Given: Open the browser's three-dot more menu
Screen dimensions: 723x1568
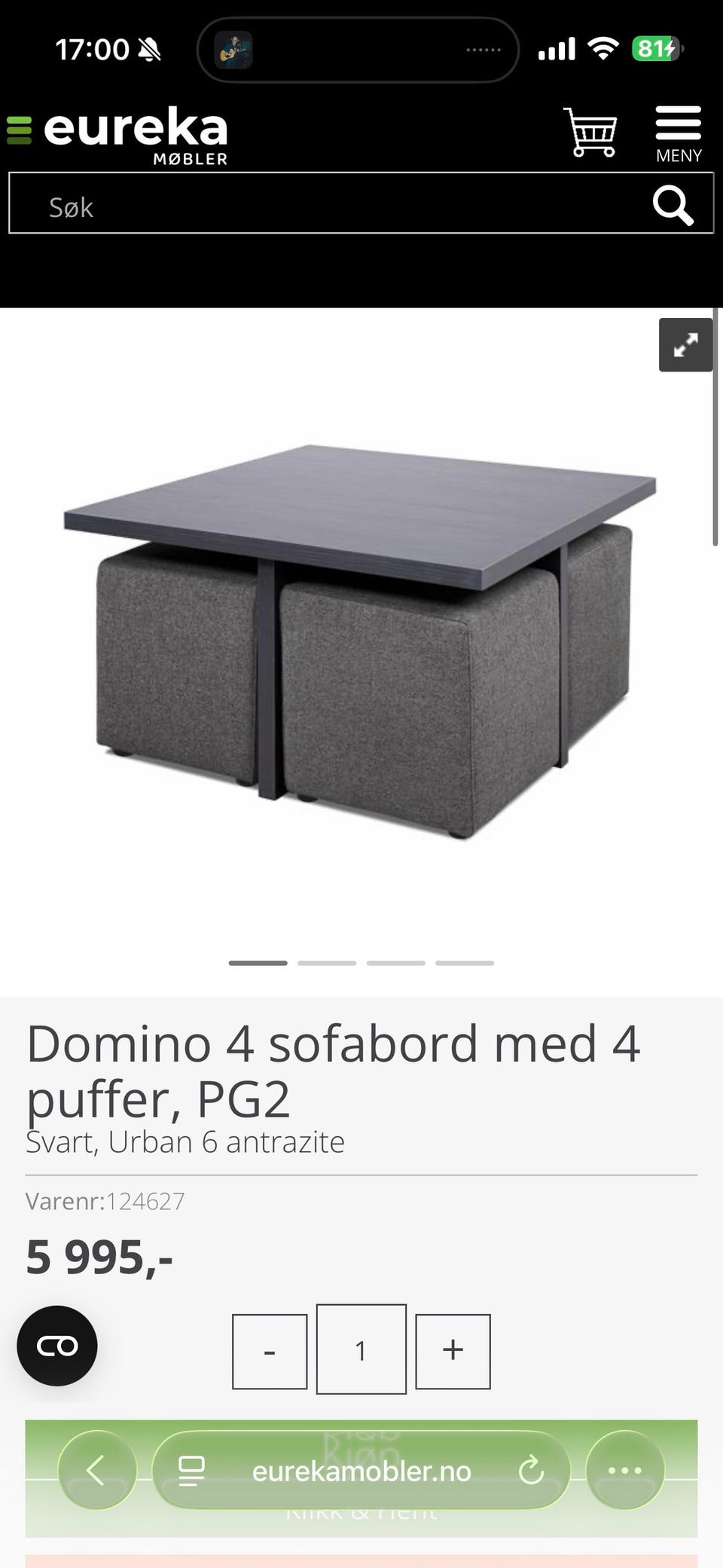Looking at the screenshot, I should click(x=624, y=1469).
